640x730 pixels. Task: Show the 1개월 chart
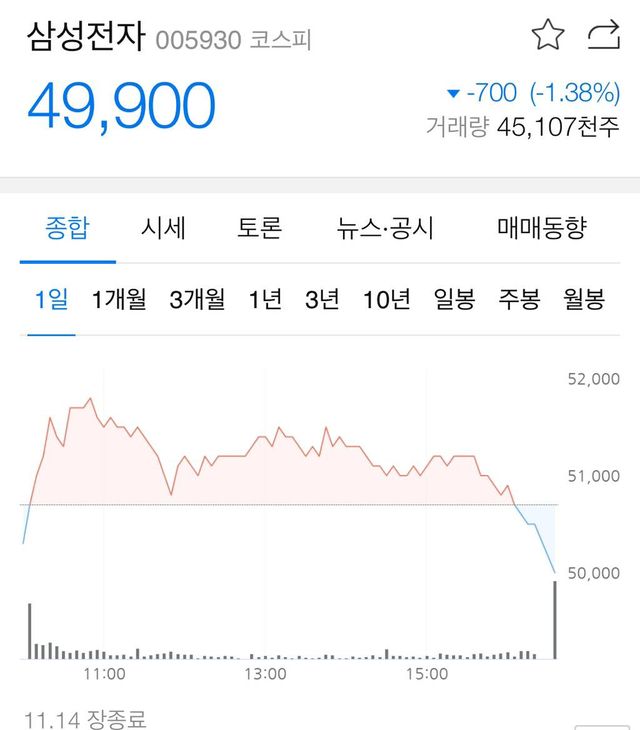[119, 299]
